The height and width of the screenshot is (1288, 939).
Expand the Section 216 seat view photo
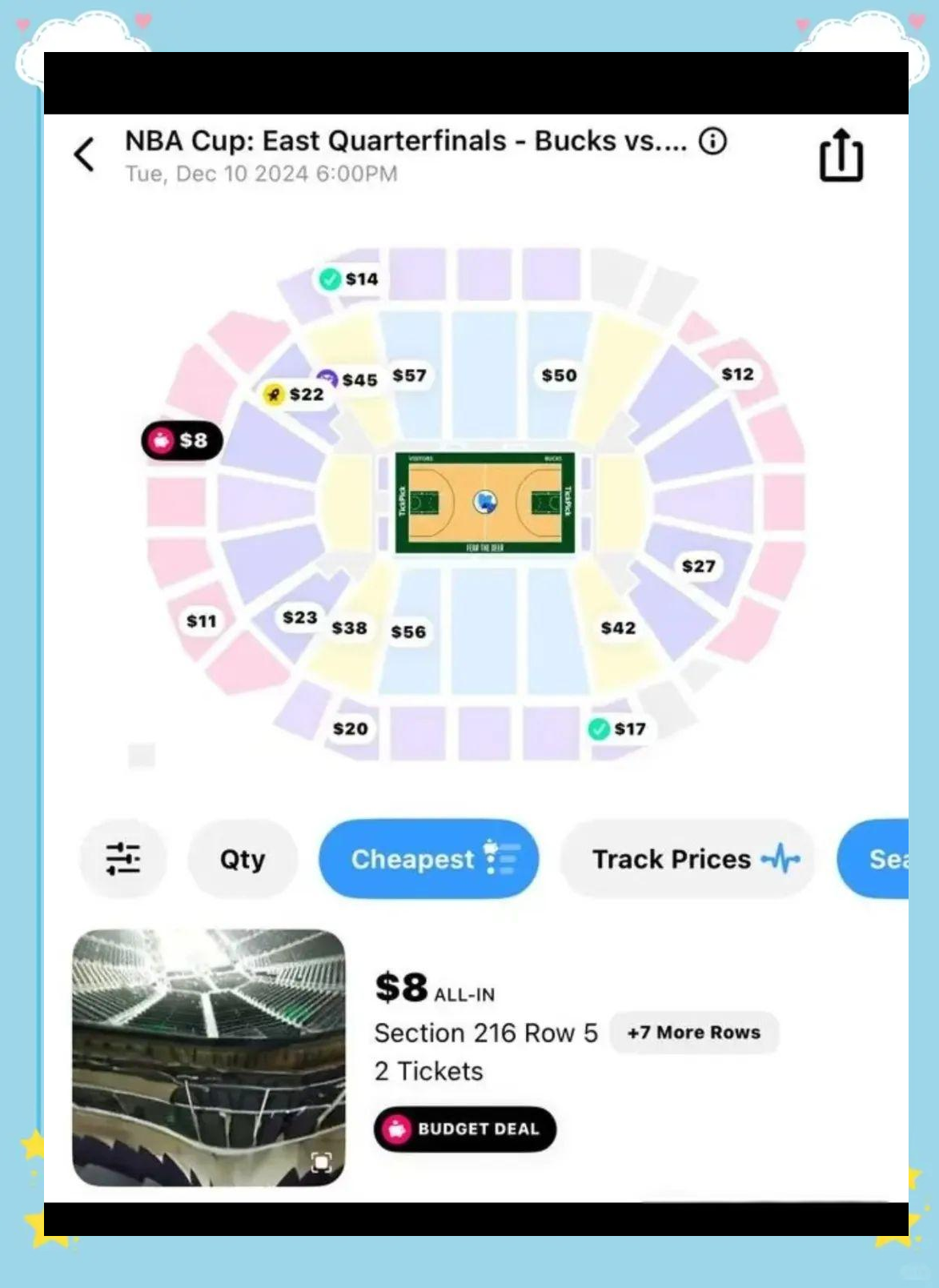[x=321, y=1162]
